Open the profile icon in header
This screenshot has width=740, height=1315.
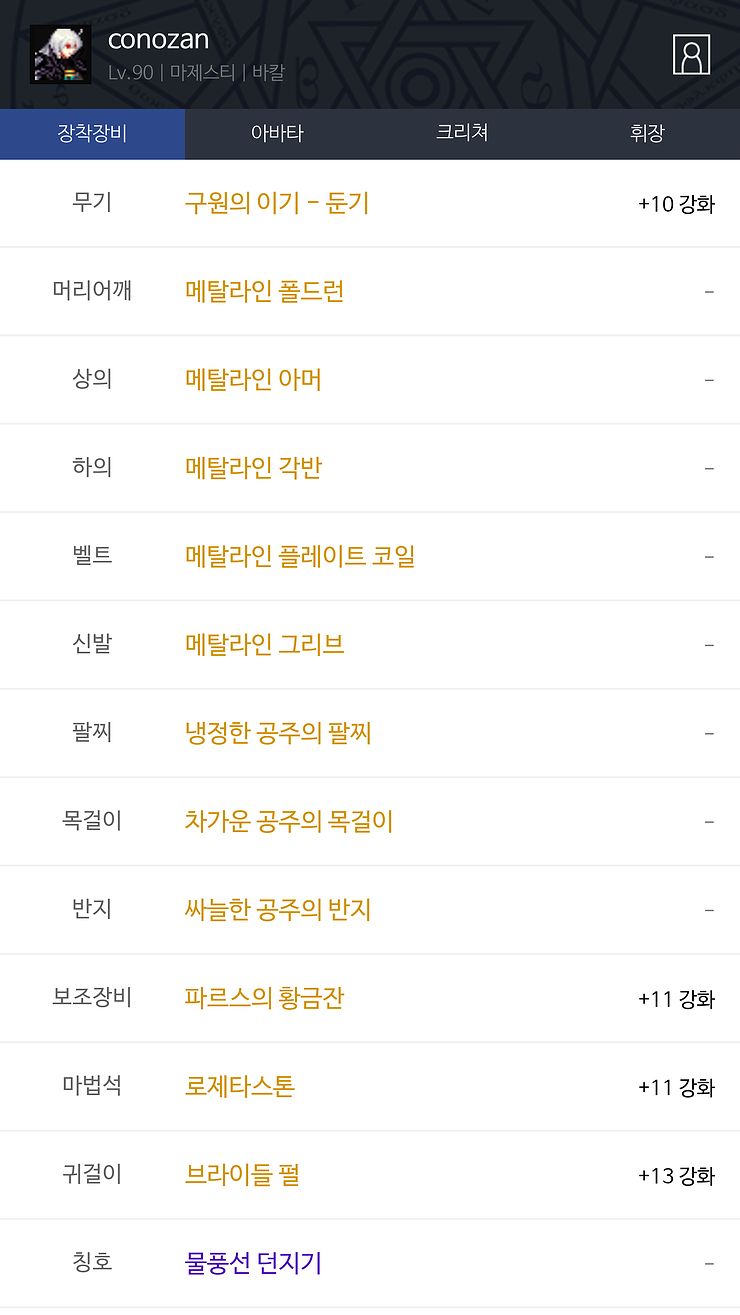(x=691, y=54)
